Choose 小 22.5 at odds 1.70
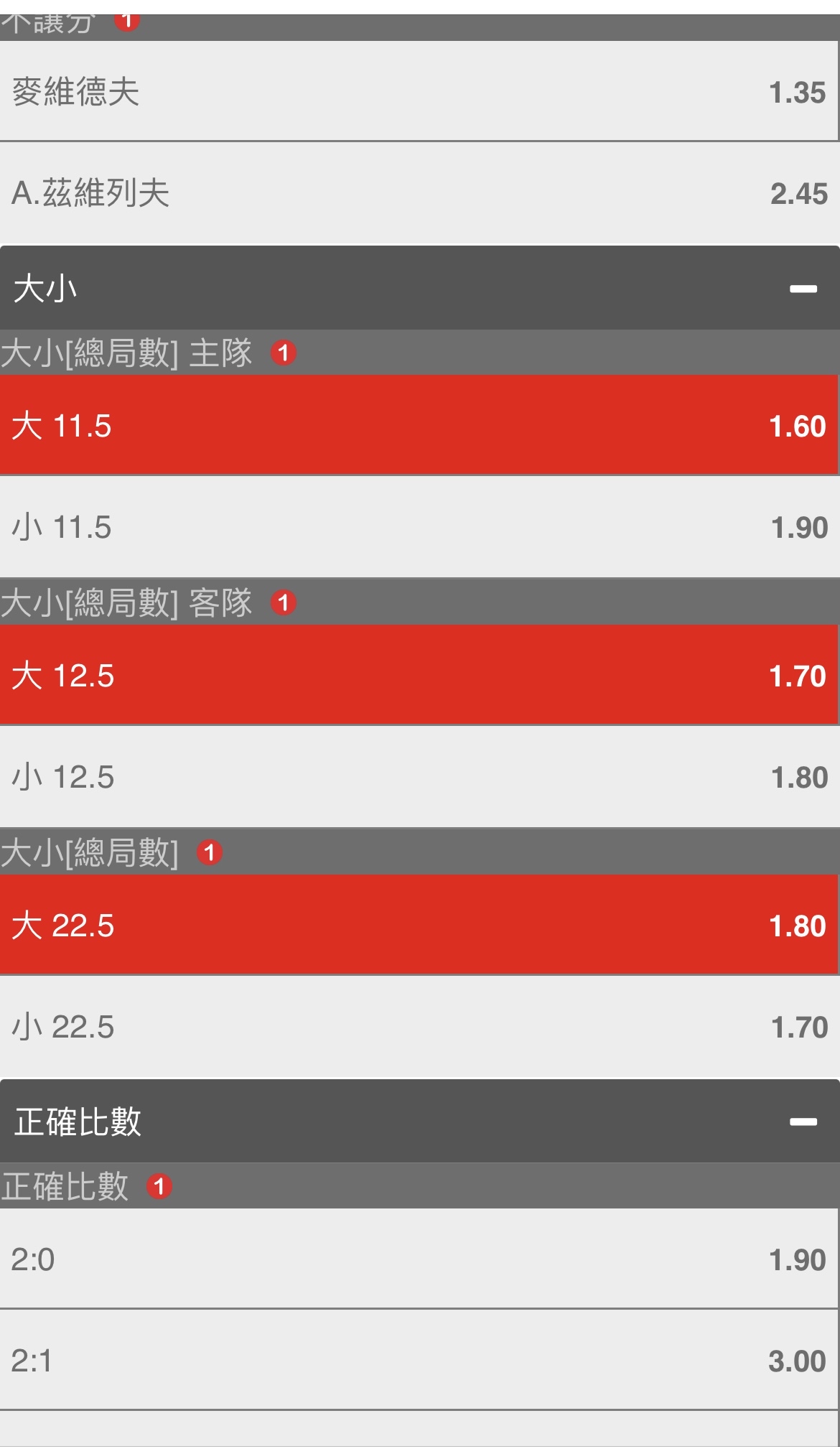 [419, 1027]
